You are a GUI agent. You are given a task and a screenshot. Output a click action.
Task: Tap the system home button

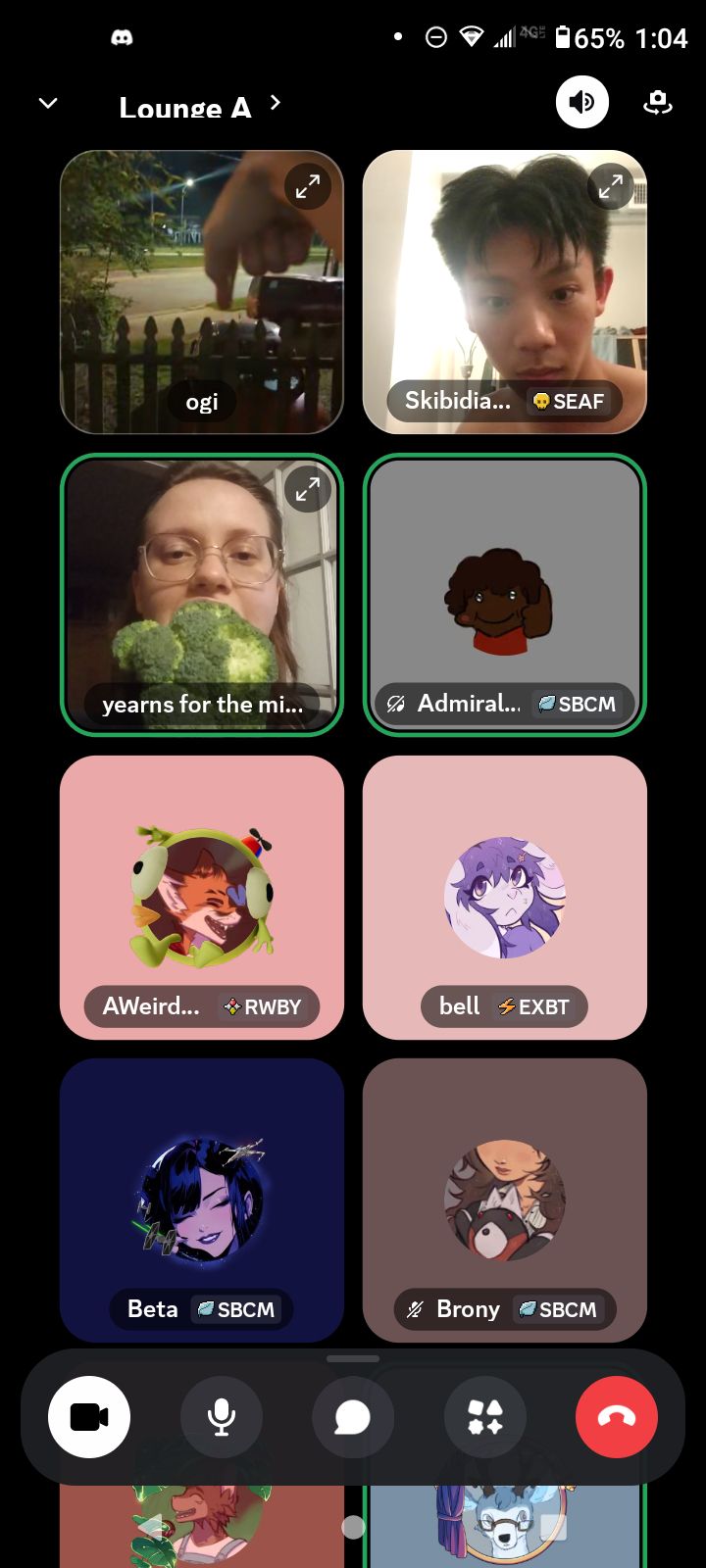point(353,1527)
